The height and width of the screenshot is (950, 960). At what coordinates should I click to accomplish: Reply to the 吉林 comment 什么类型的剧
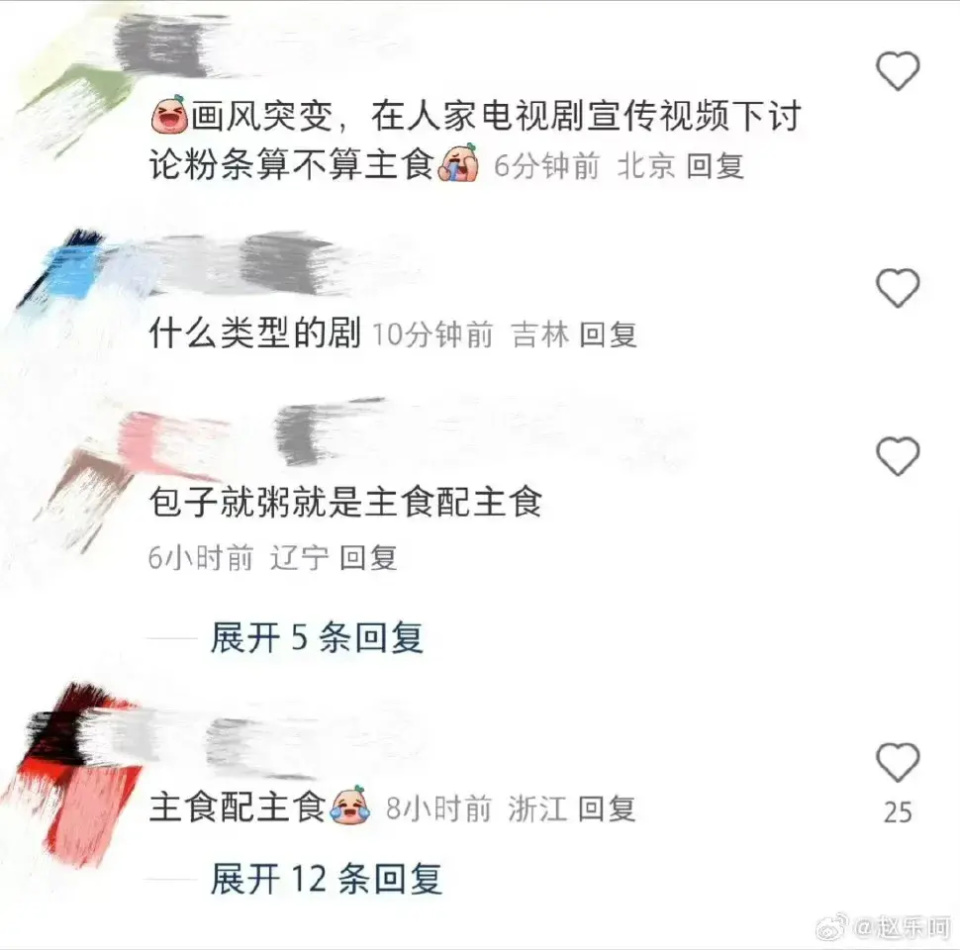(x=608, y=334)
